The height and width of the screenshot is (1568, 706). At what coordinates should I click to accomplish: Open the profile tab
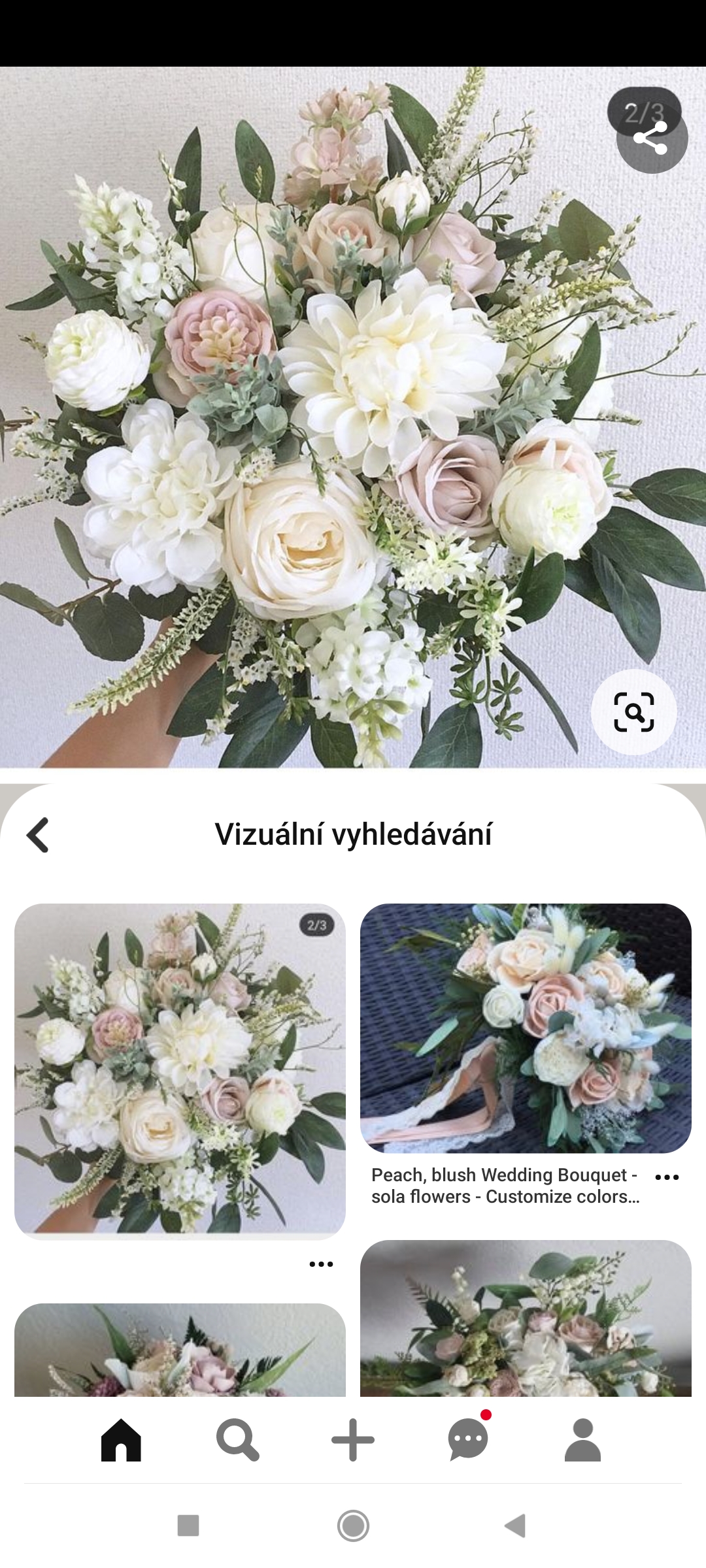click(x=582, y=1440)
